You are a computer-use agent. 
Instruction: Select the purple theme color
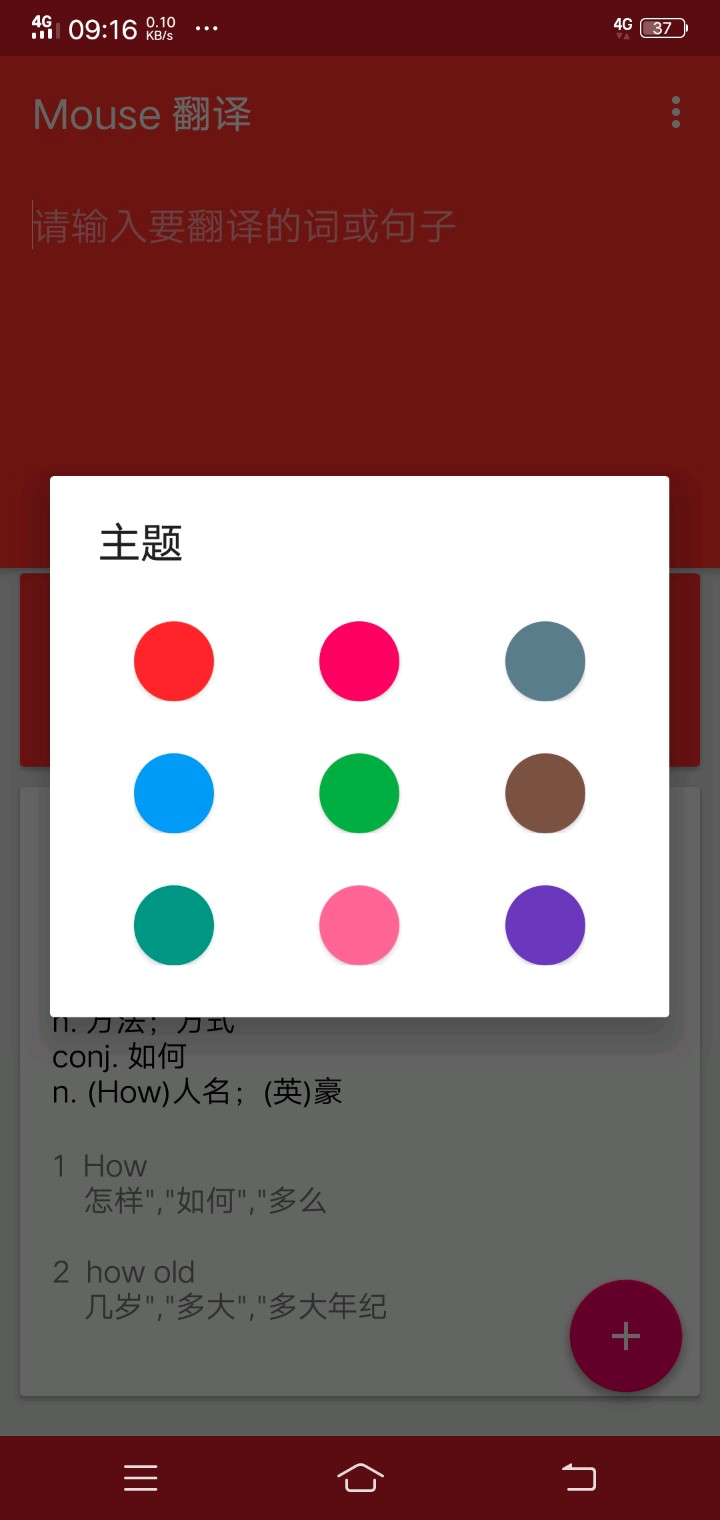click(x=545, y=925)
